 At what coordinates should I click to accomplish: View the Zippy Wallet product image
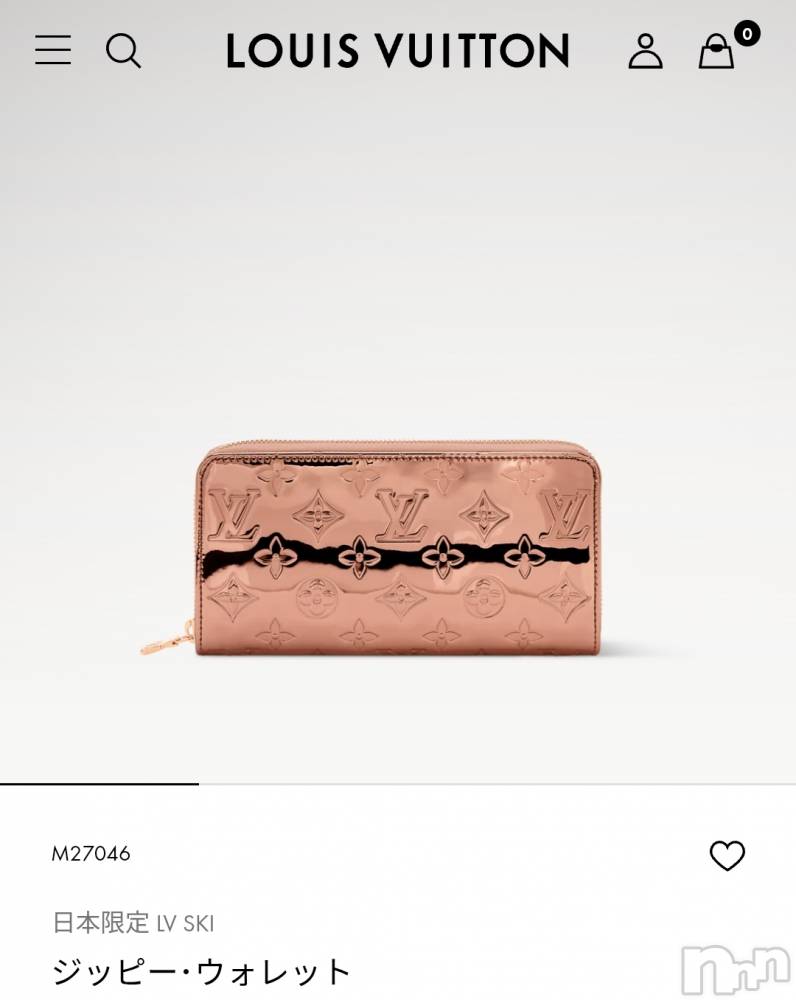pyautogui.click(x=398, y=550)
